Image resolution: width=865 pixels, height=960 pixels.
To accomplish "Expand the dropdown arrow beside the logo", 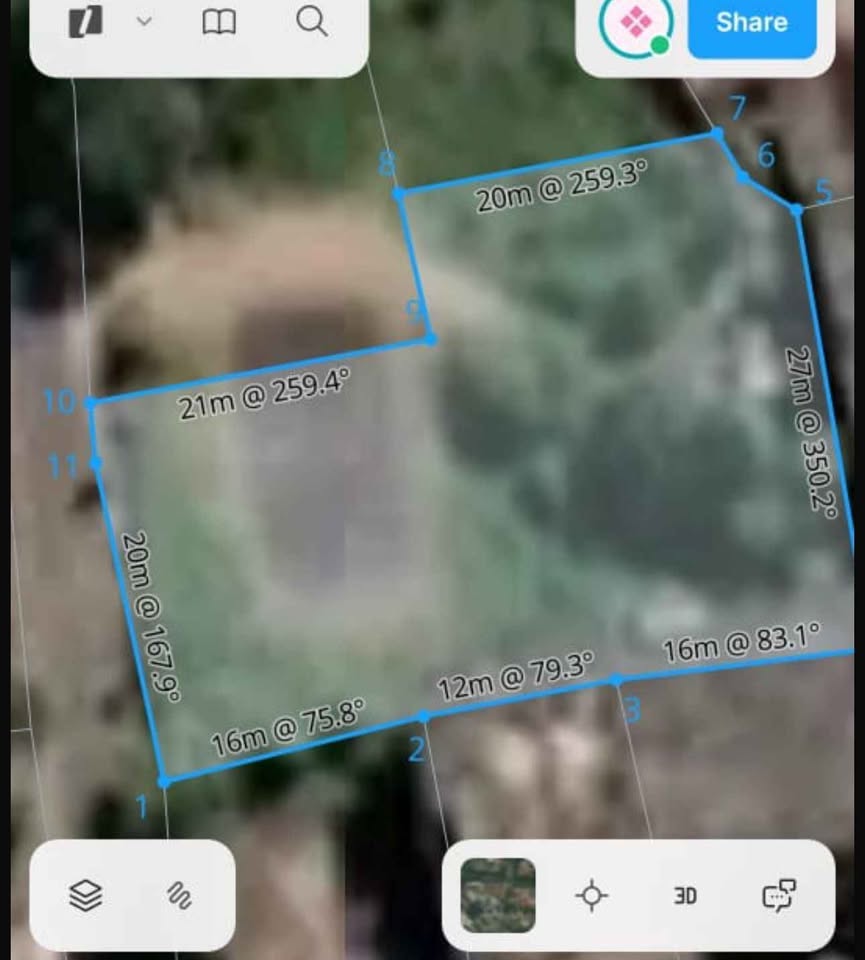I will (144, 22).
